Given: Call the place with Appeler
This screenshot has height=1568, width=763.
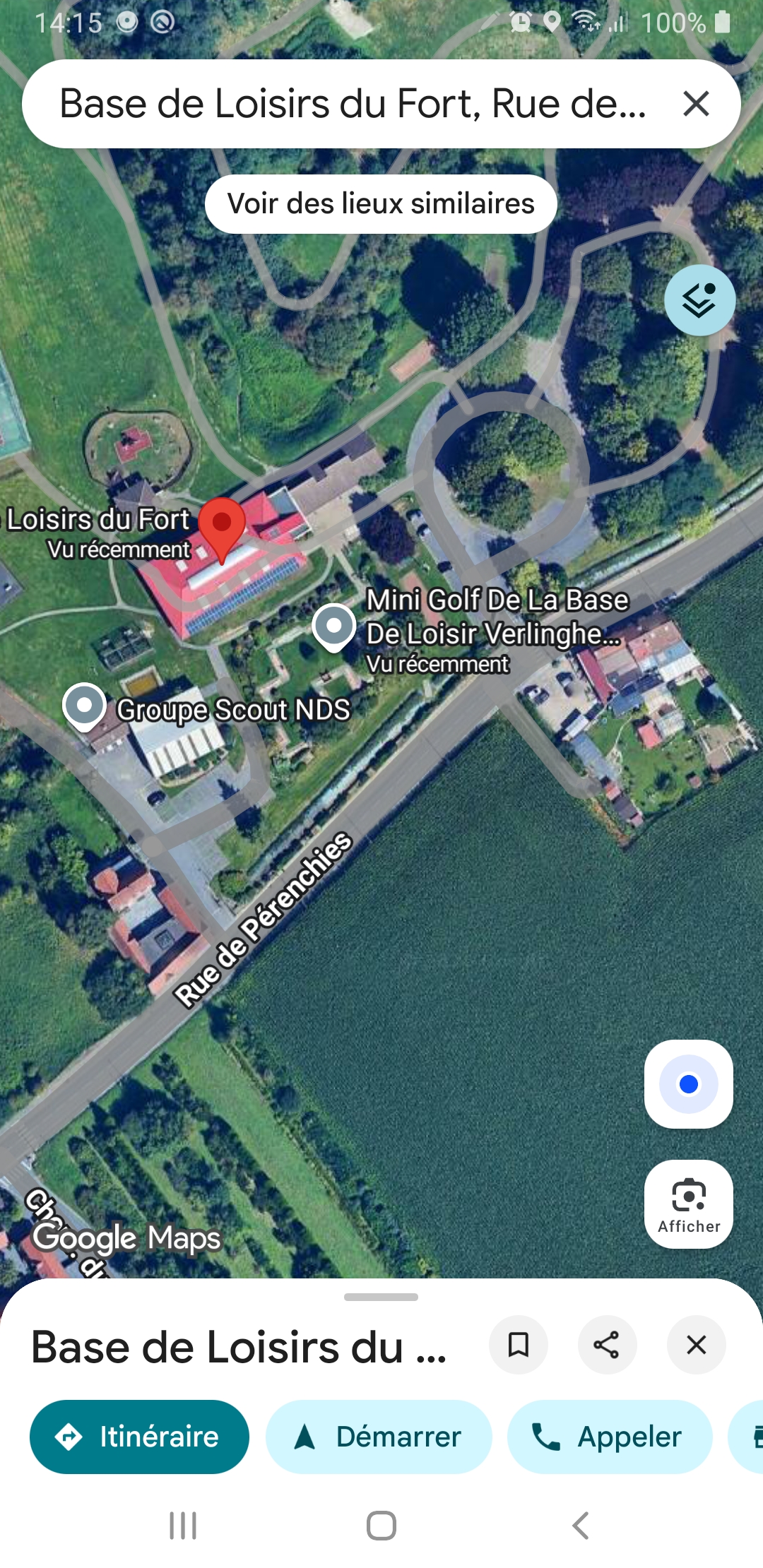Looking at the screenshot, I should coord(609,1437).
